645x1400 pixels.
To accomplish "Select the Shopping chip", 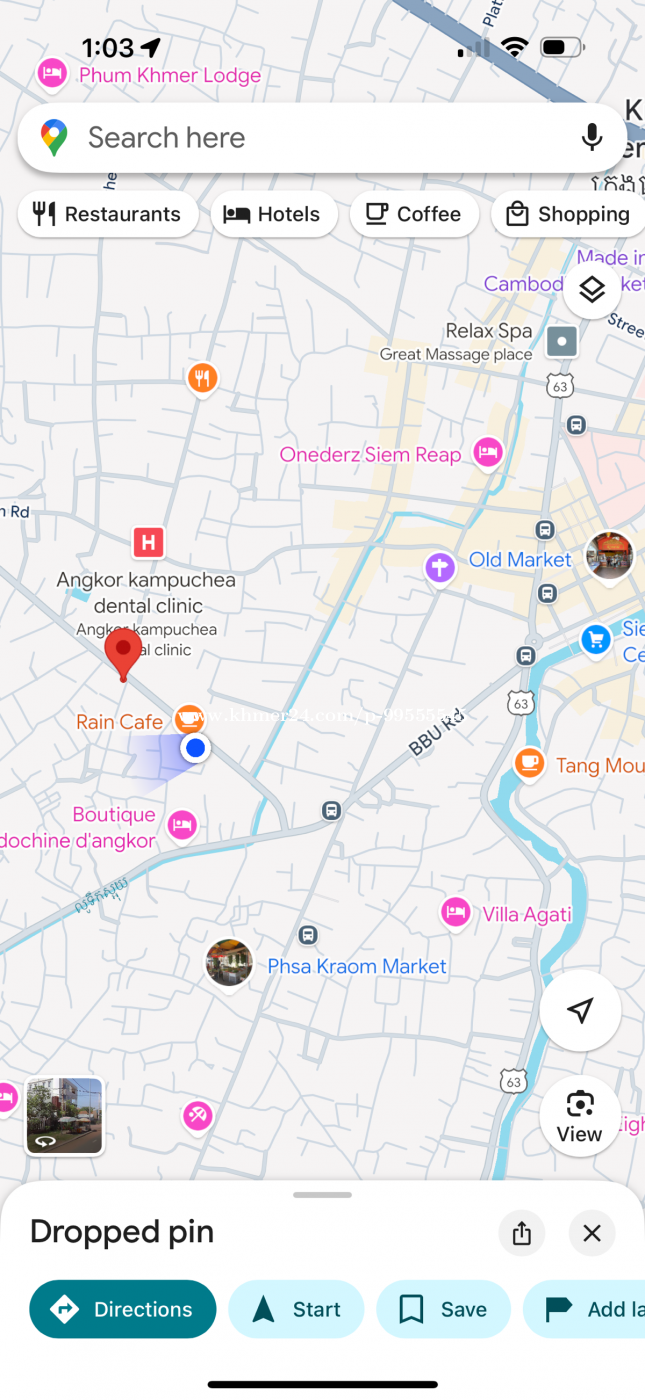I will coord(568,215).
